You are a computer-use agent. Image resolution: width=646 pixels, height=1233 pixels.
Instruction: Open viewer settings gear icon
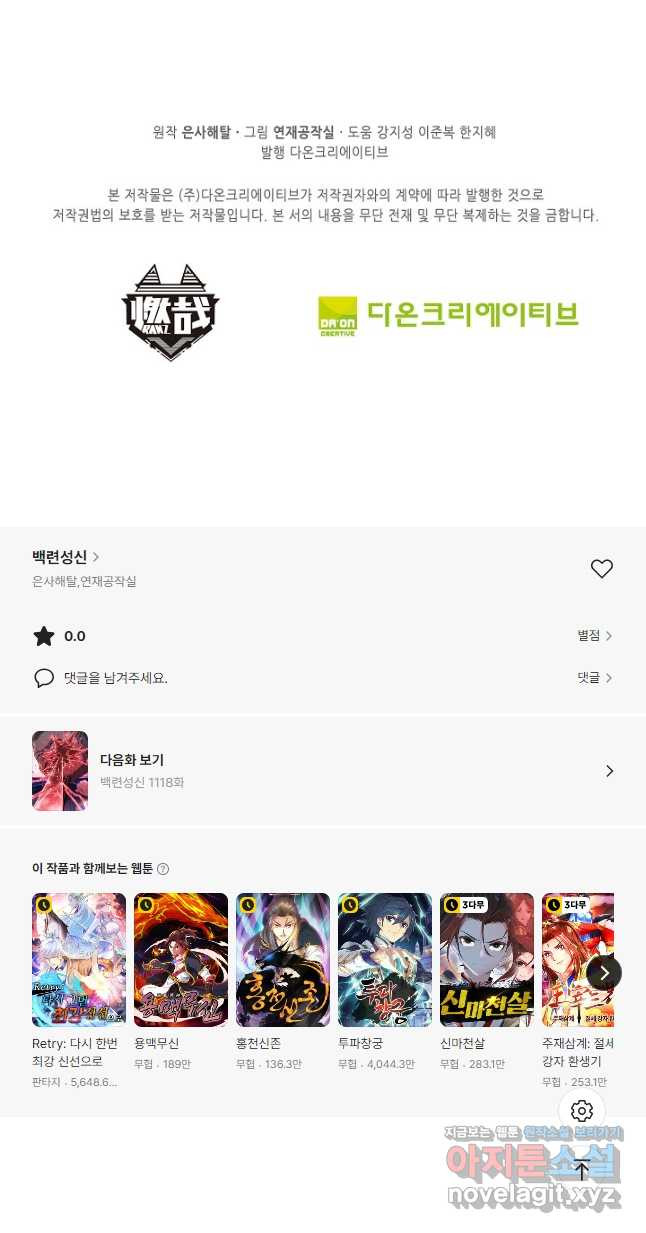pyautogui.click(x=582, y=1111)
